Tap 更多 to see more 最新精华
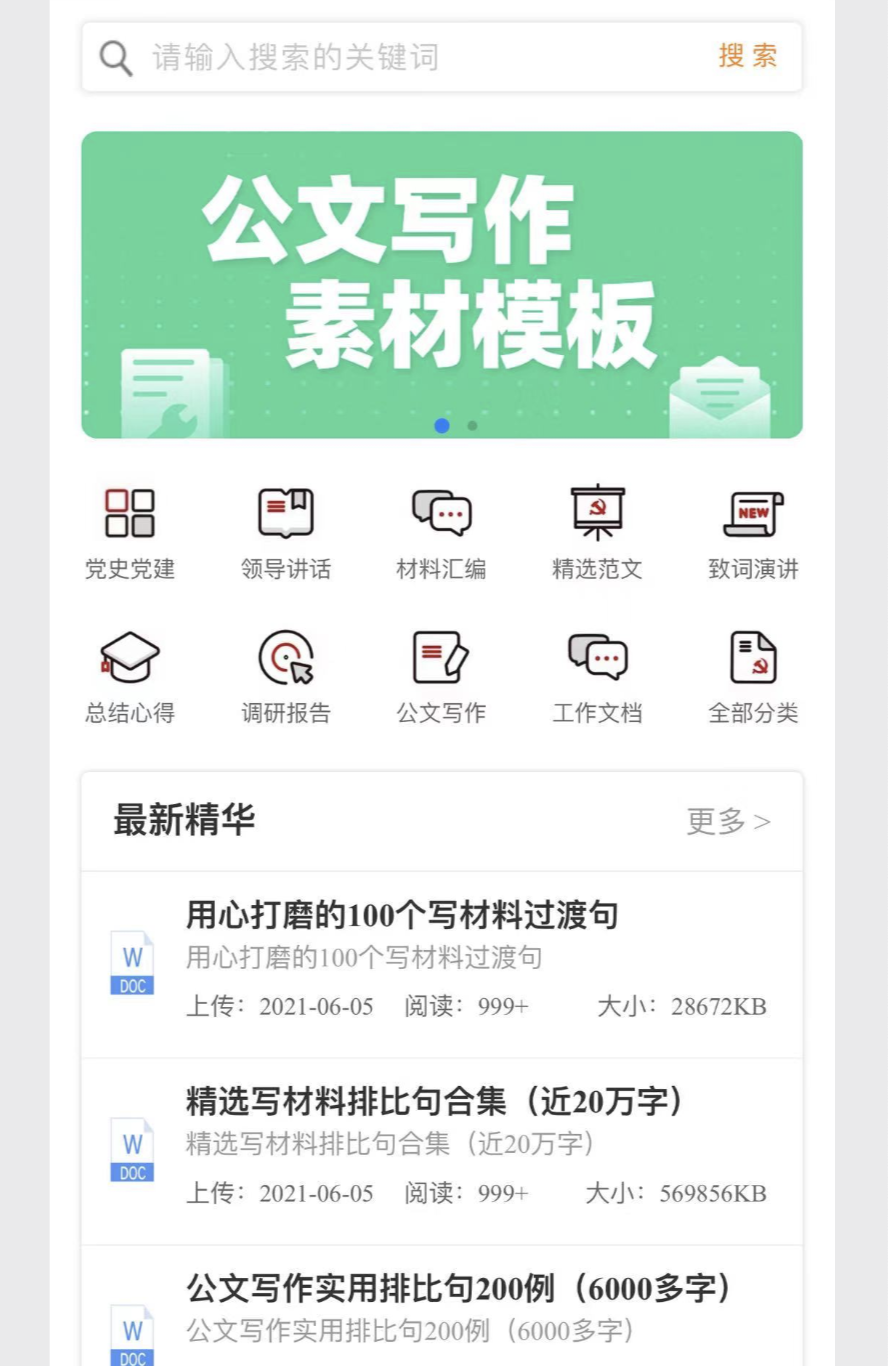The height and width of the screenshot is (1366, 888). coord(728,822)
